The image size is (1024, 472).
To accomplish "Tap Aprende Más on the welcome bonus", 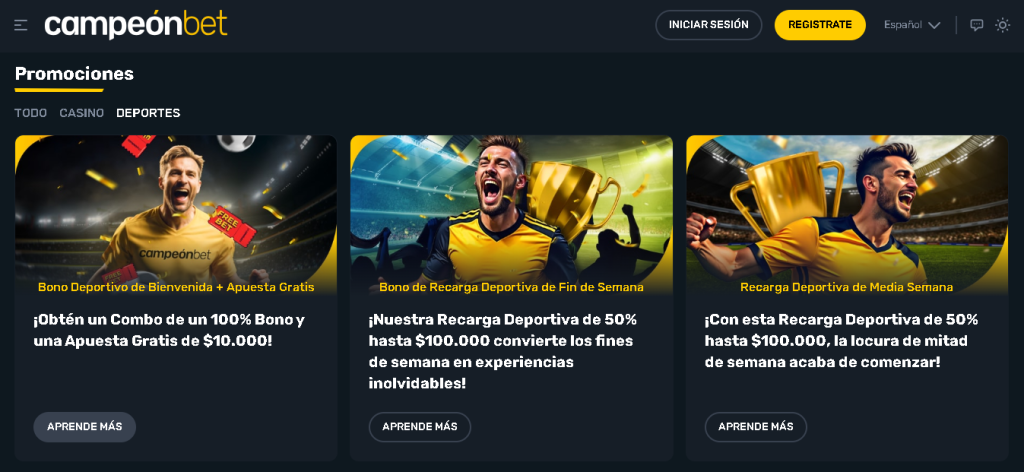I will 85,427.
